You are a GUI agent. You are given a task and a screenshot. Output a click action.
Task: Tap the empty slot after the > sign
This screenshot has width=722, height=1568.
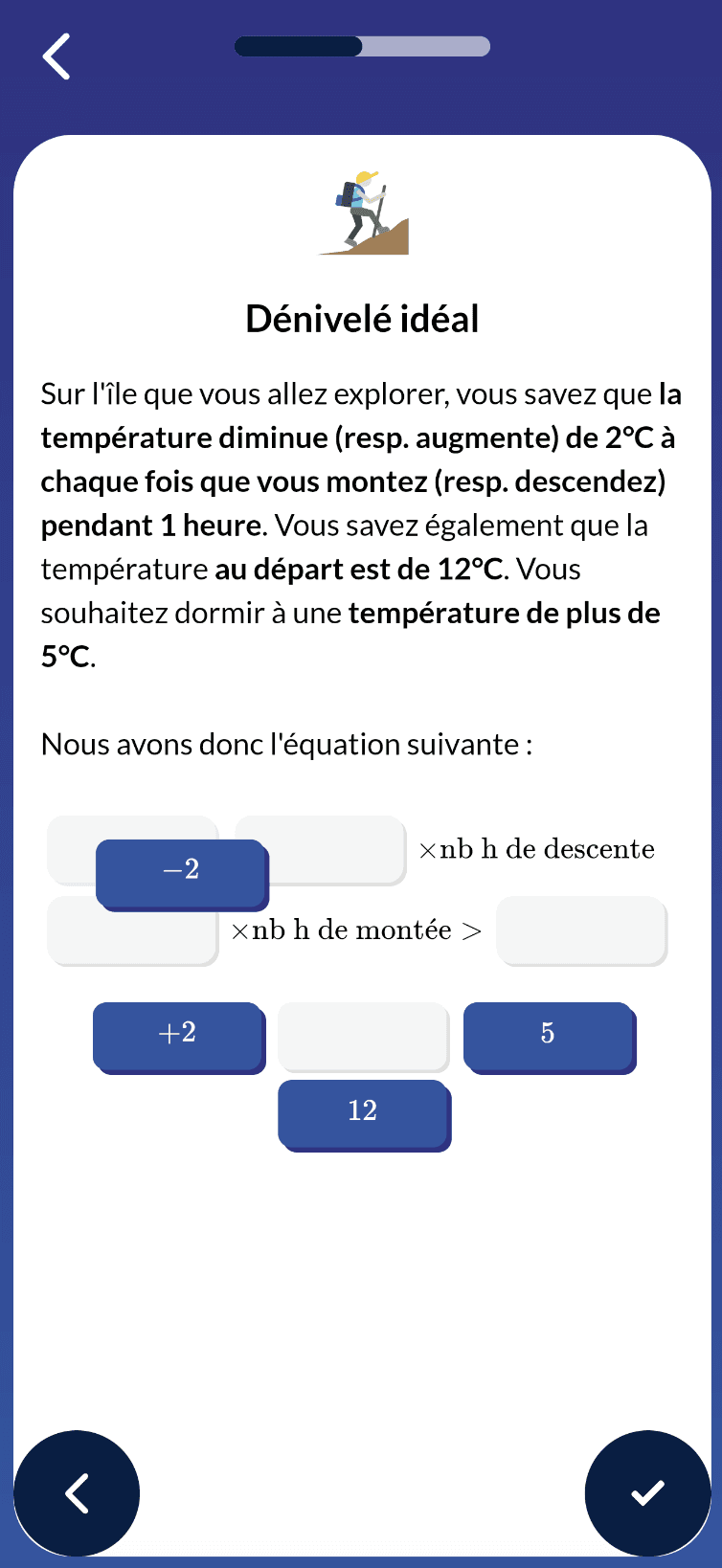[x=581, y=930]
